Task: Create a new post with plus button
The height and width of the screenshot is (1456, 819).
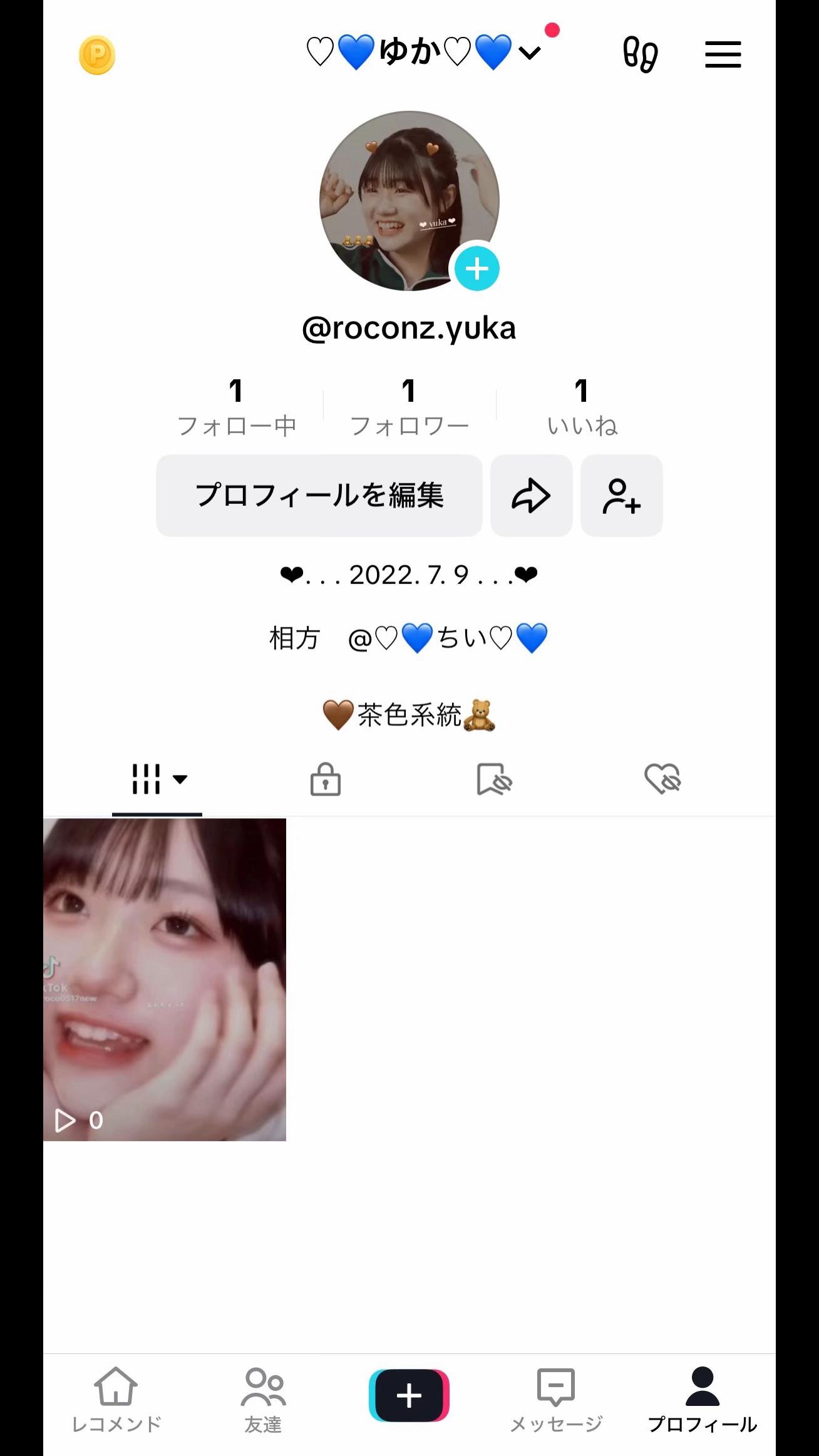Action: click(x=409, y=1395)
